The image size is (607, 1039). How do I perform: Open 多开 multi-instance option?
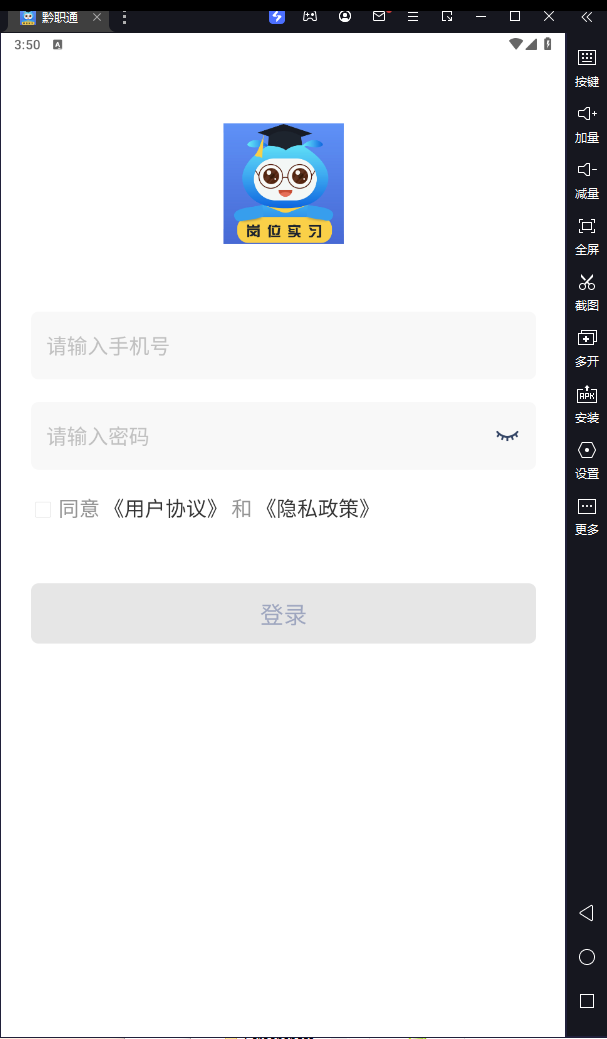pyautogui.click(x=587, y=345)
